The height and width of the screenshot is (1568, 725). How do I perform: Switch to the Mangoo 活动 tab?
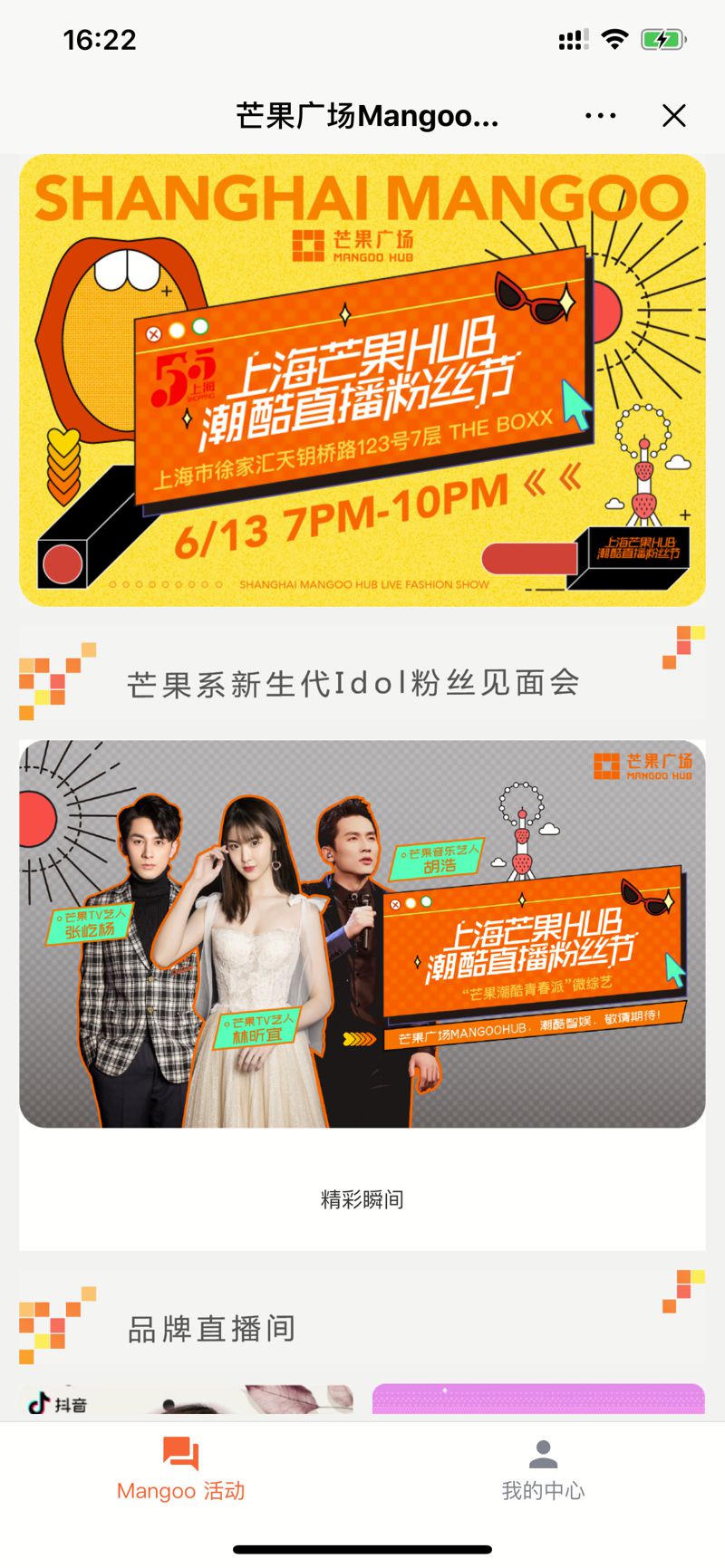click(x=181, y=1469)
